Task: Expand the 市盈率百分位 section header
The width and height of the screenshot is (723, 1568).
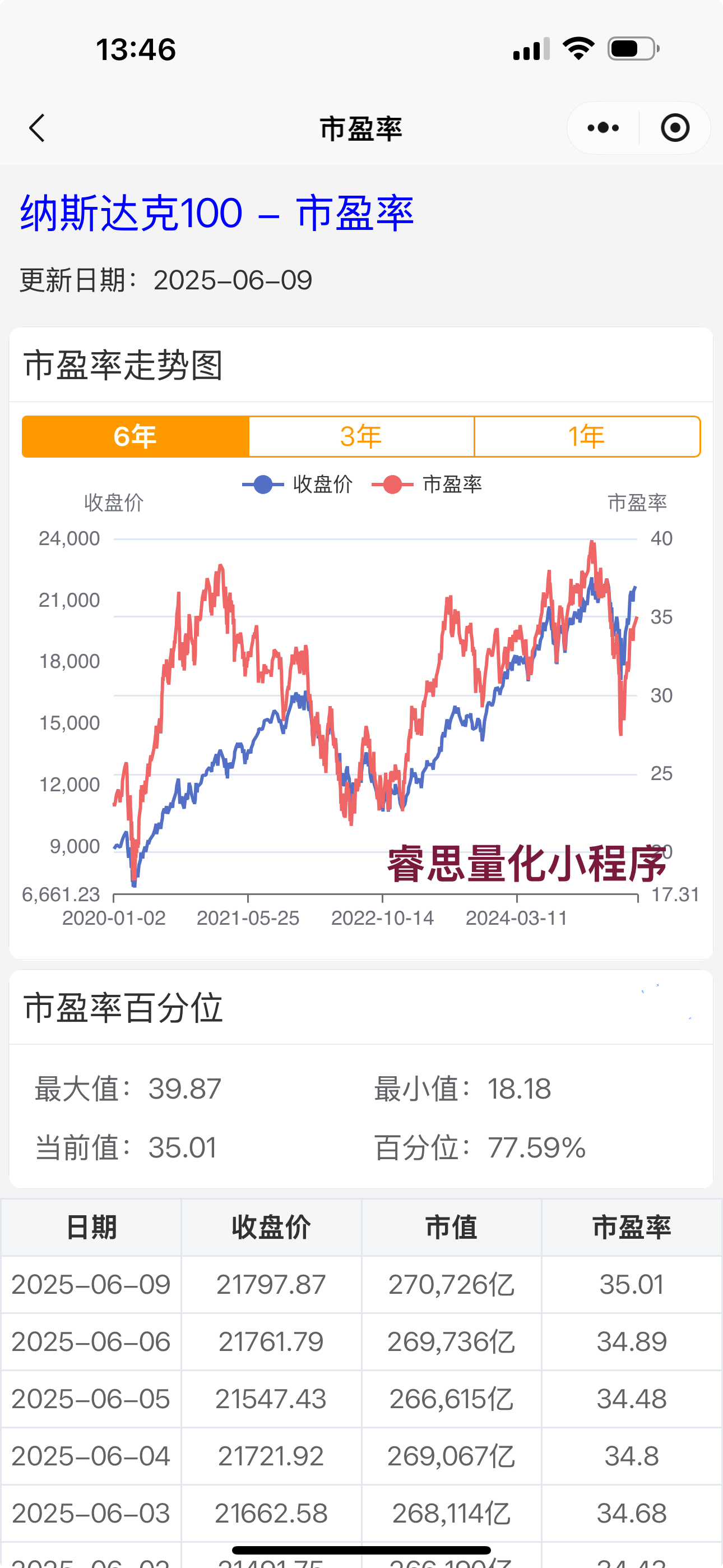Action: pos(124,1007)
